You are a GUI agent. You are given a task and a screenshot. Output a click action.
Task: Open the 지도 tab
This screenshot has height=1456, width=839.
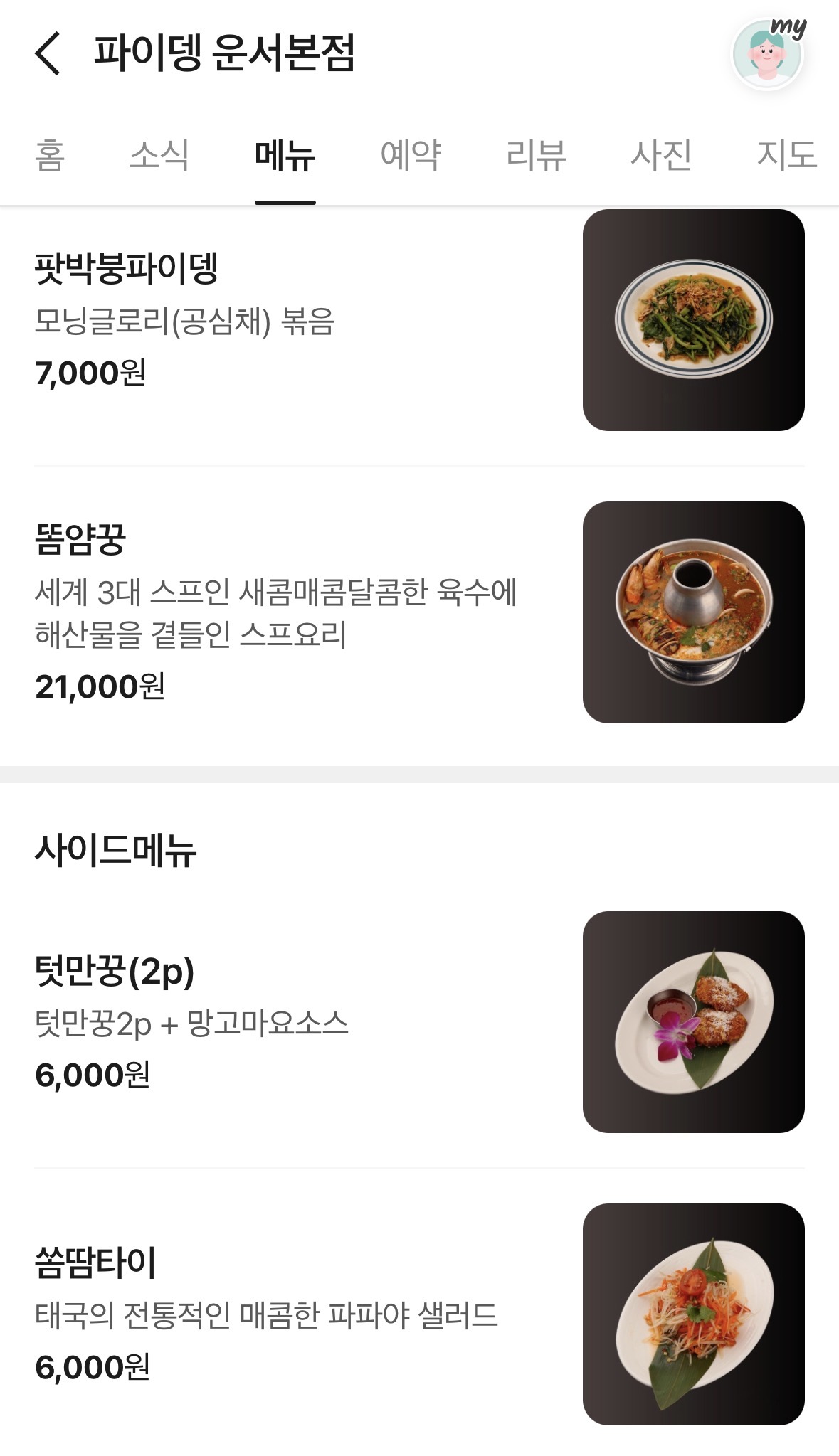coord(786,155)
